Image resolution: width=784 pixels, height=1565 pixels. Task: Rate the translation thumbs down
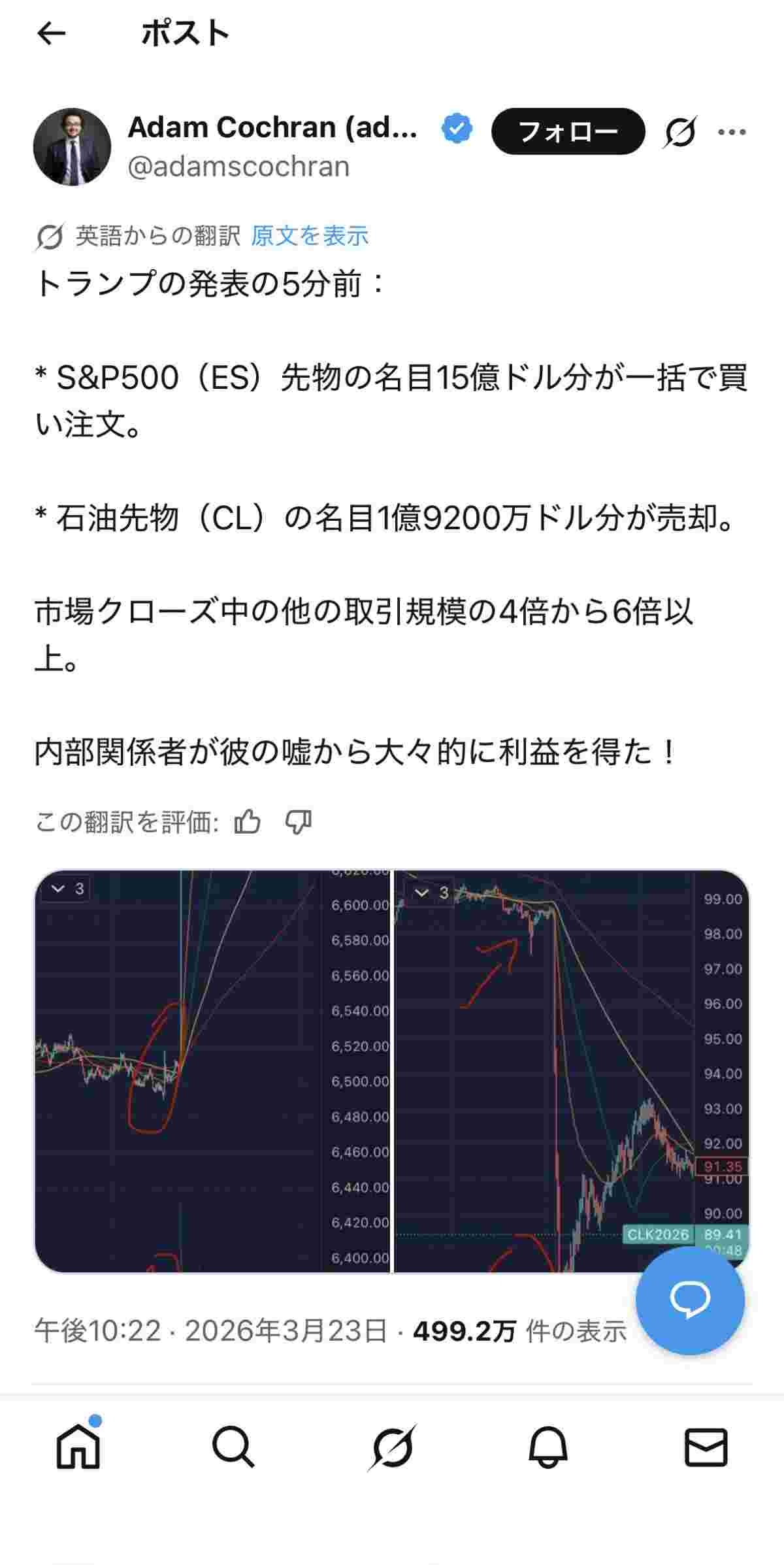tap(299, 822)
